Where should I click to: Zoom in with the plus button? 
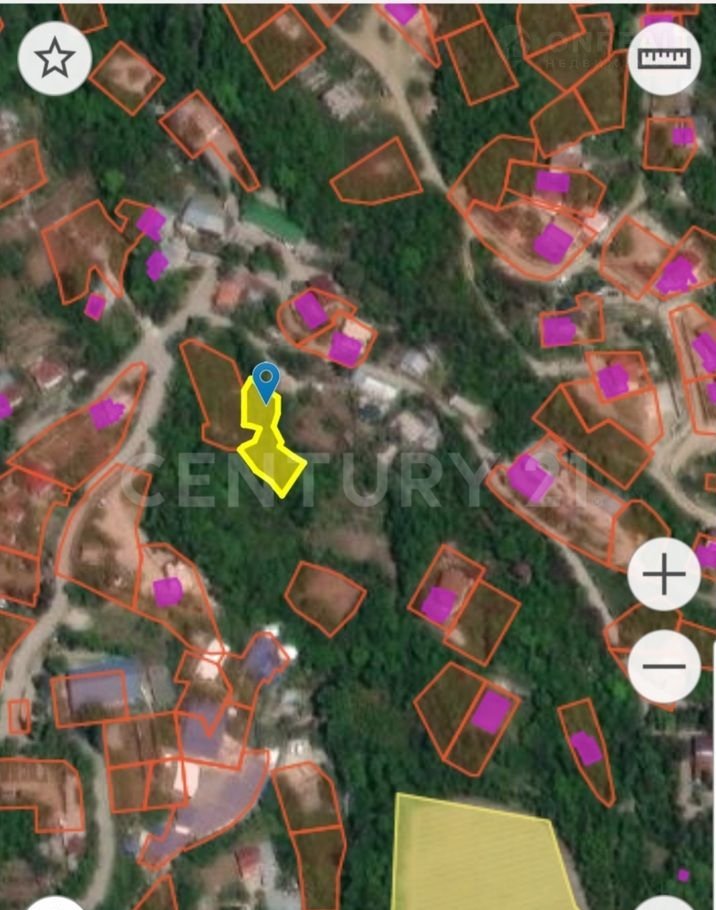pyautogui.click(x=664, y=574)
